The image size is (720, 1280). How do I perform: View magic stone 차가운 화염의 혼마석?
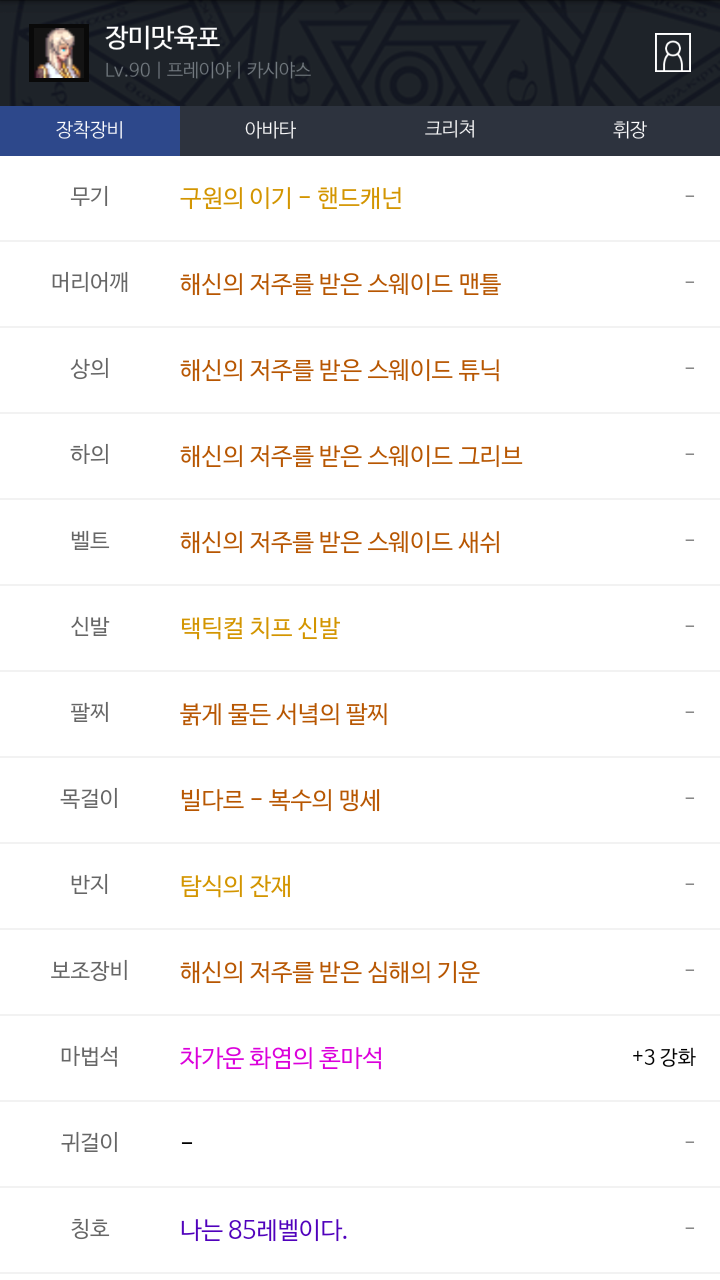click(281, 1058)
